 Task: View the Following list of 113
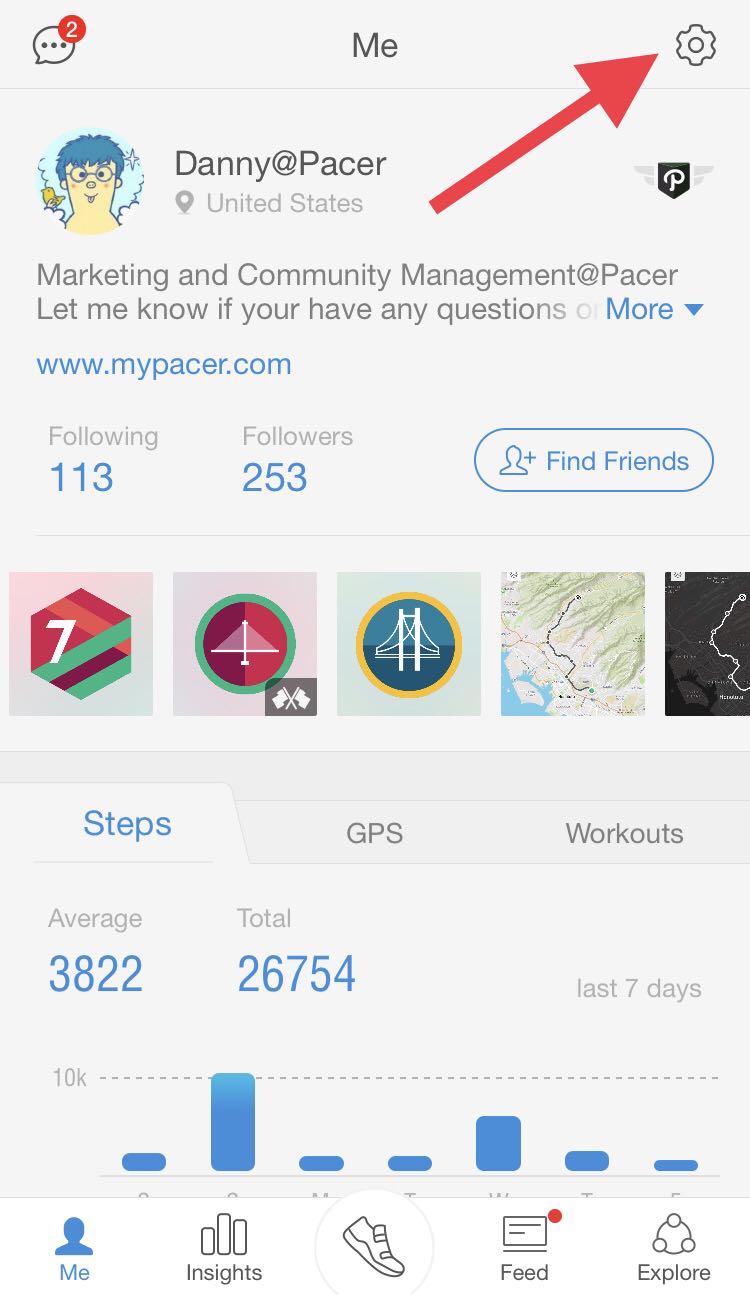pyautogui.click(x=103, y=461)
